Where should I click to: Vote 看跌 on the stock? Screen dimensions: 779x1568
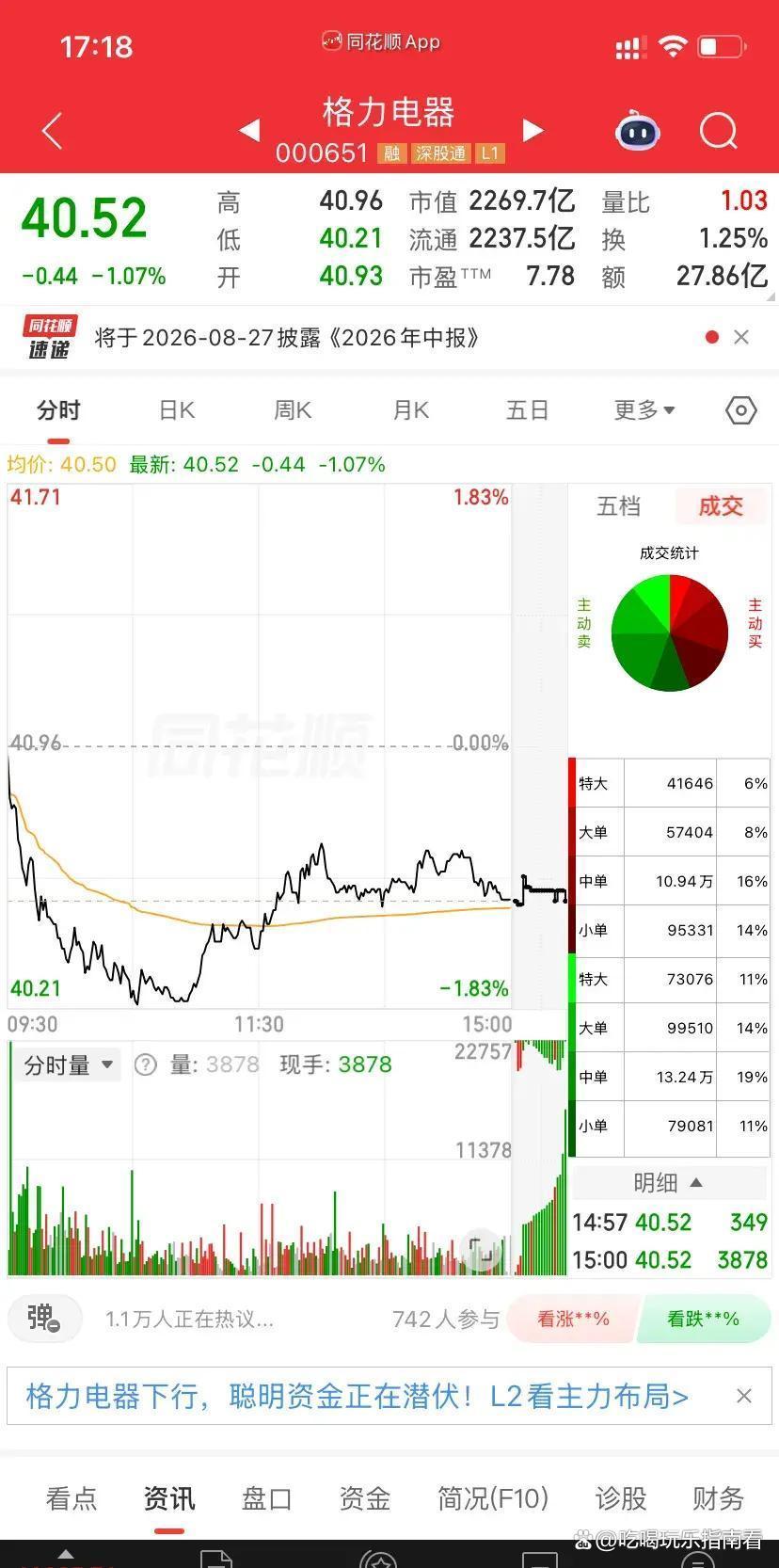[x=704, y=1319]
